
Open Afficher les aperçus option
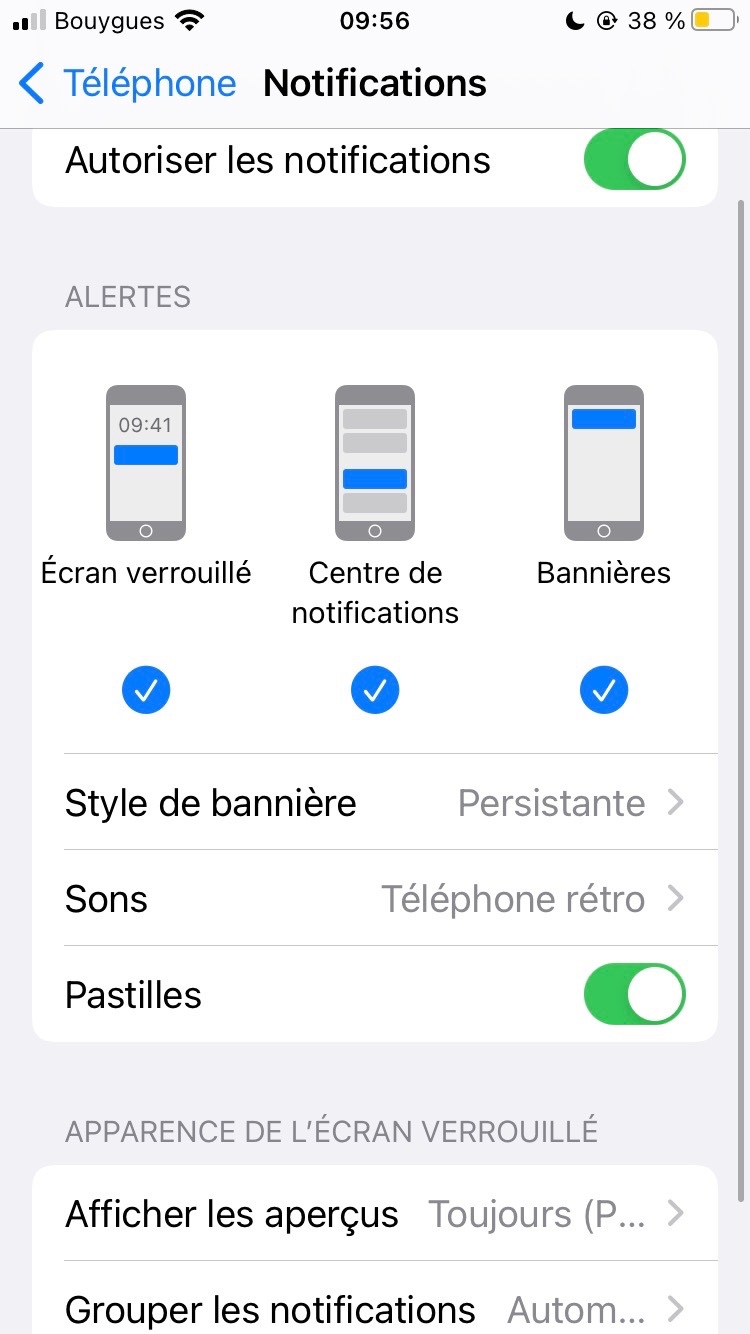pyautogui.click(x=375, y=1213)
